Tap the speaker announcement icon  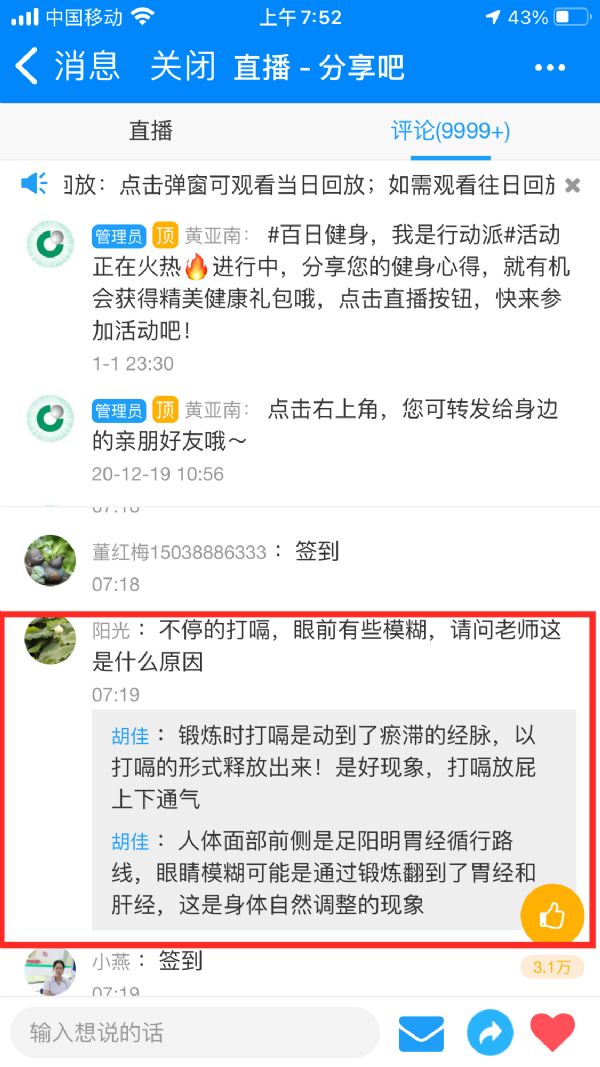coord(35,184)
